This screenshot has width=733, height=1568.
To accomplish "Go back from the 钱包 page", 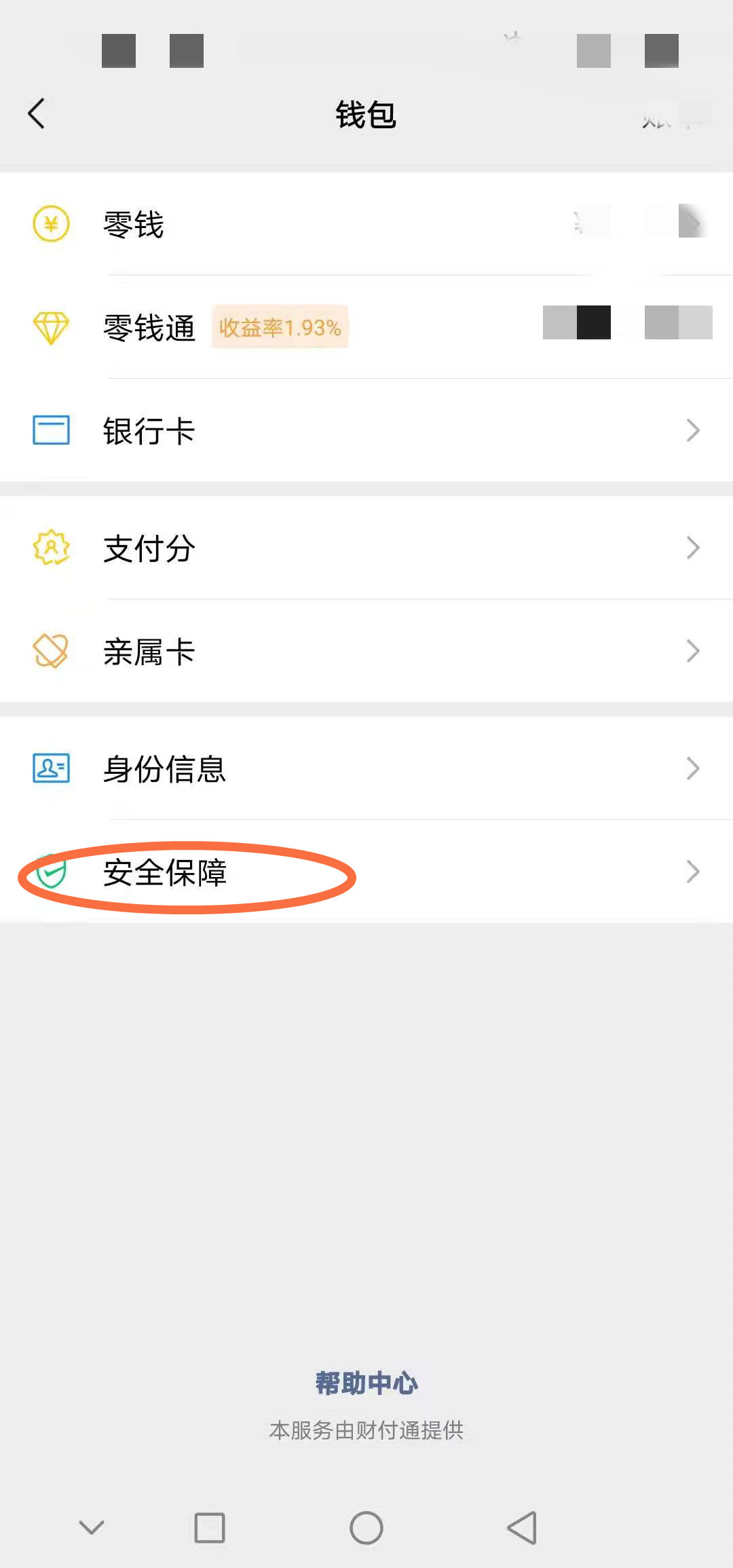I will (37, 113).
